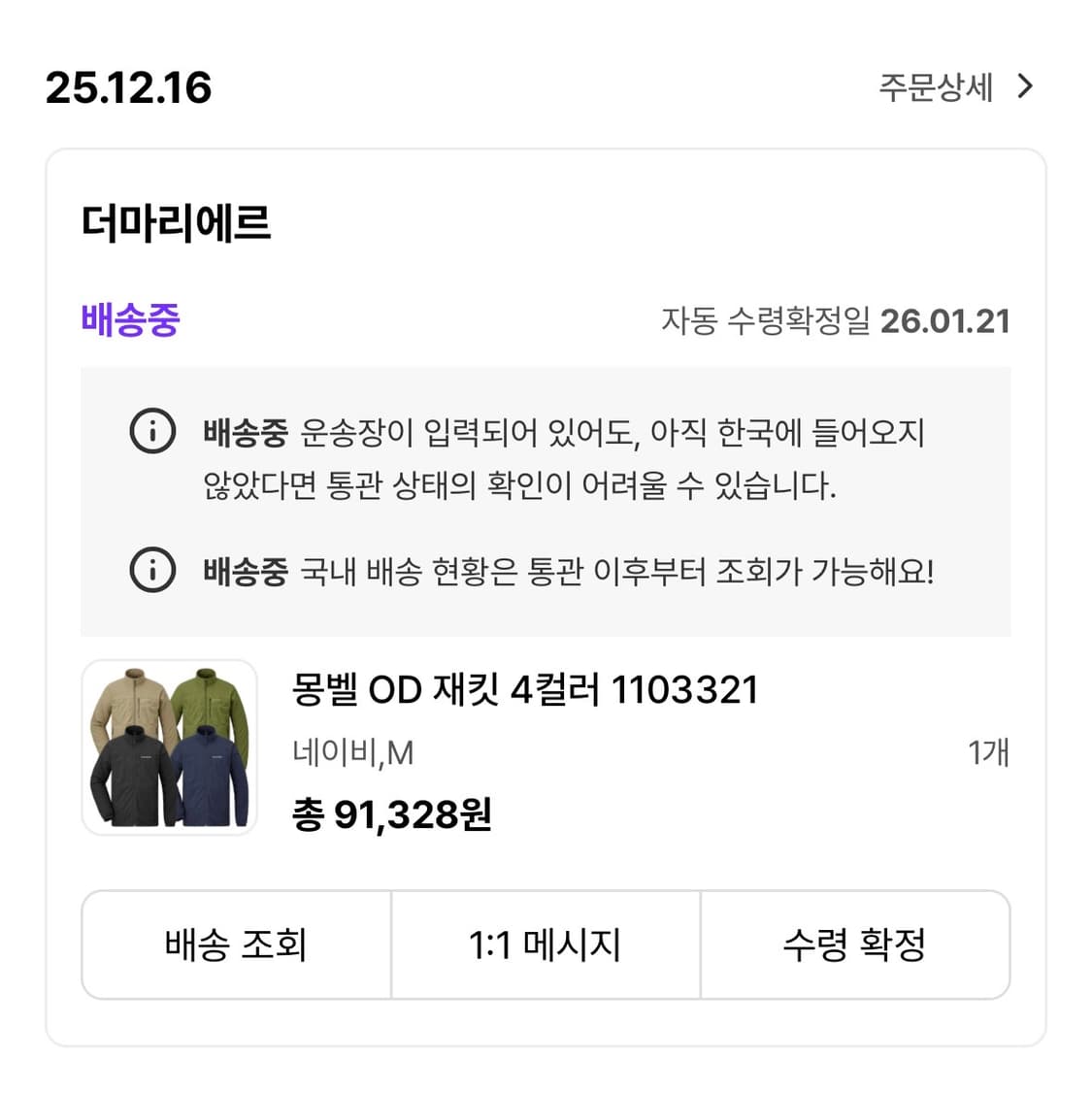Click the 배송중 status label

point(131,321)
